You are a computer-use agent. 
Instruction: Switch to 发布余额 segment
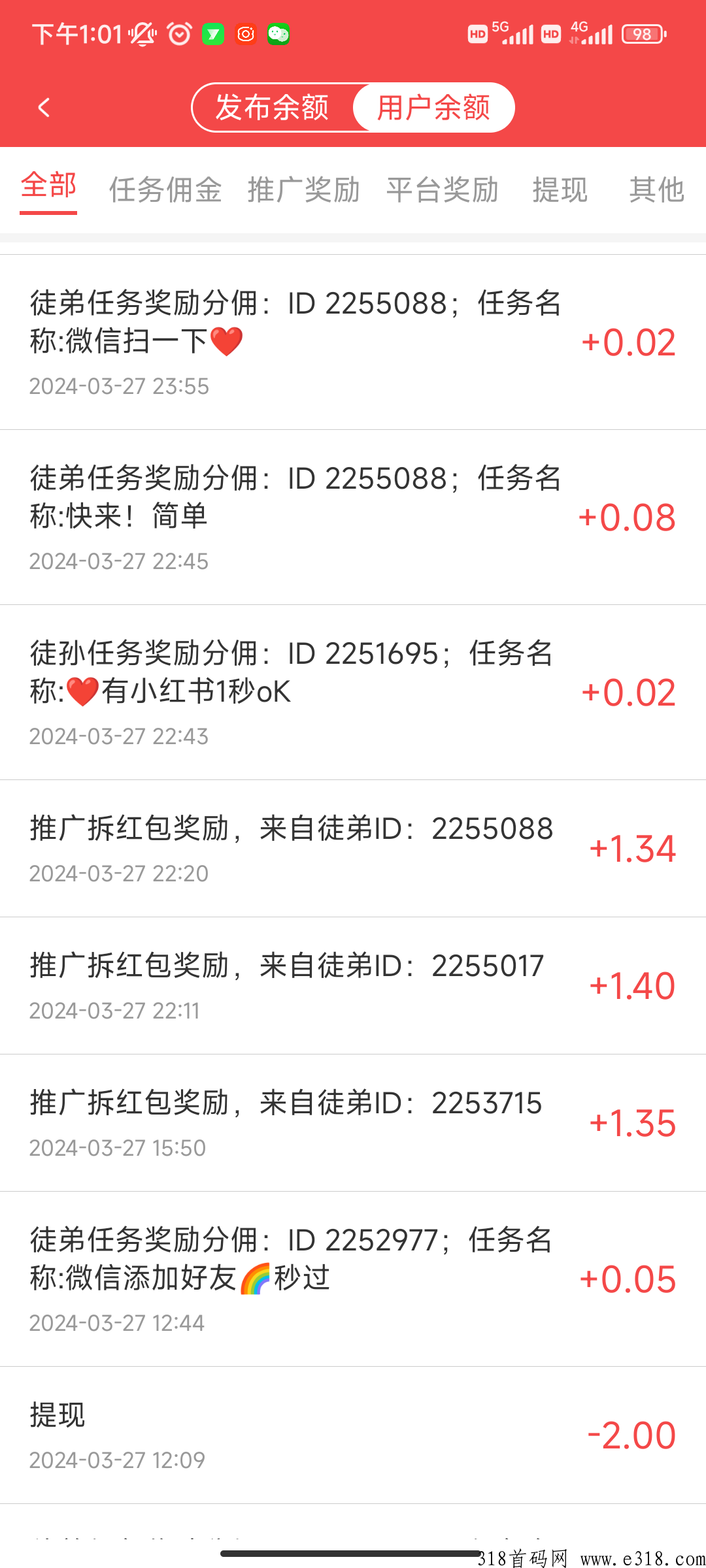point(273,108)
